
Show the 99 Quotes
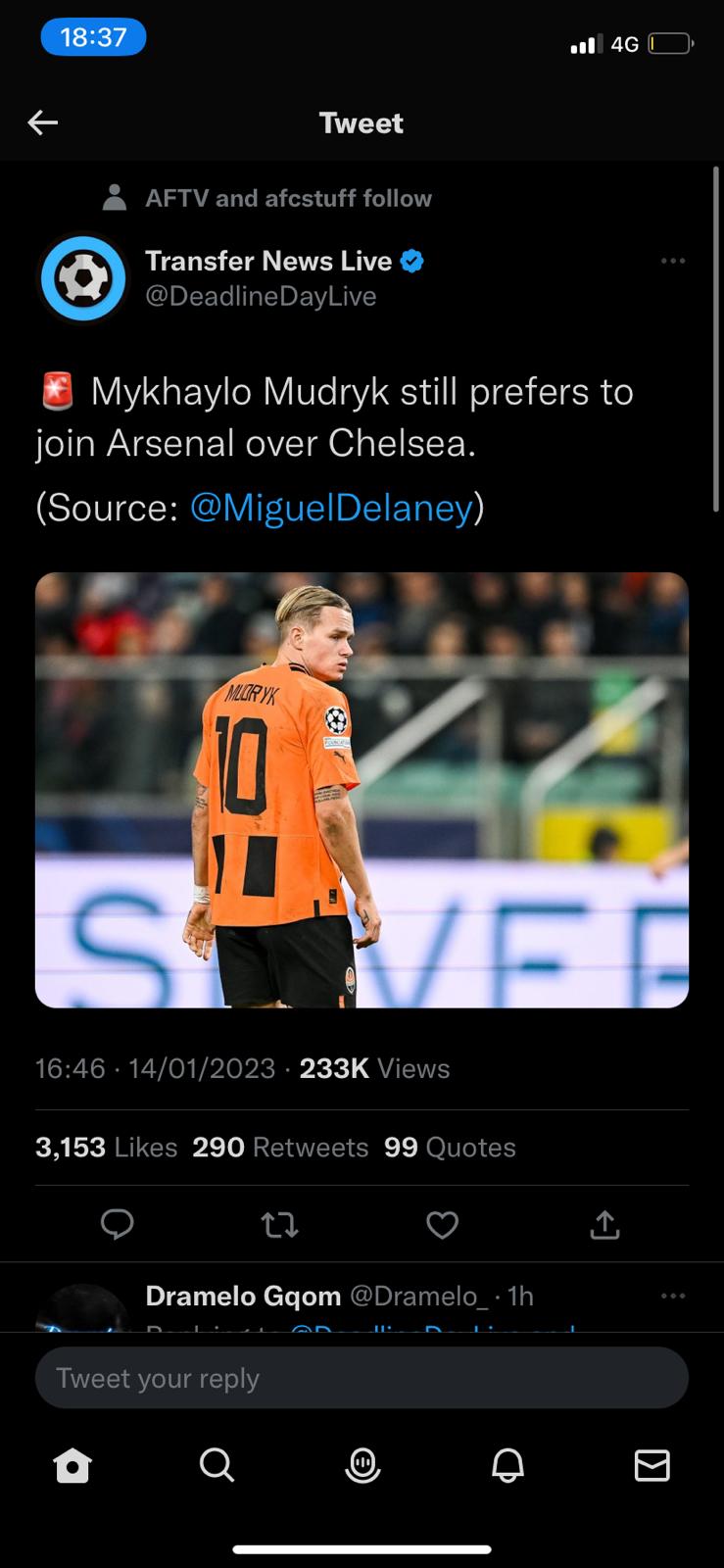pyautogui.click(x=450, y=1148)
